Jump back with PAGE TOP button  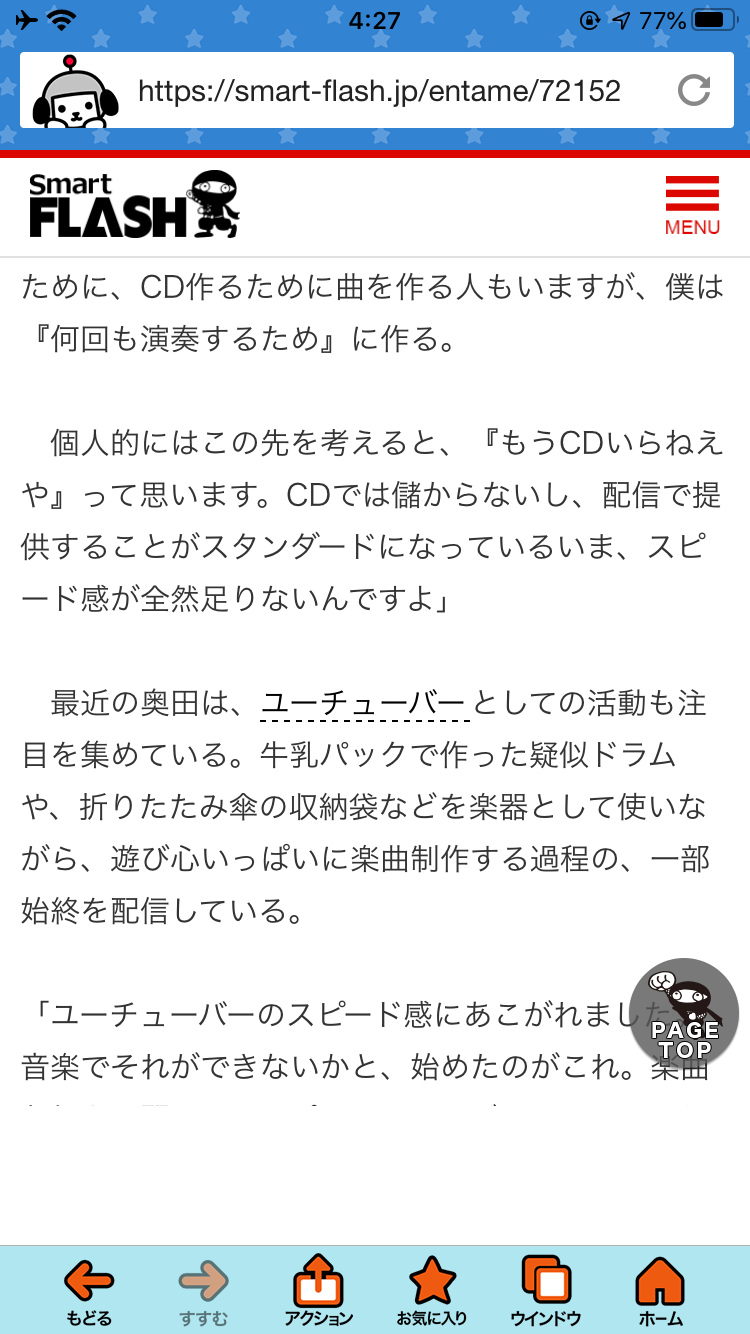(x=684, y=1012)
